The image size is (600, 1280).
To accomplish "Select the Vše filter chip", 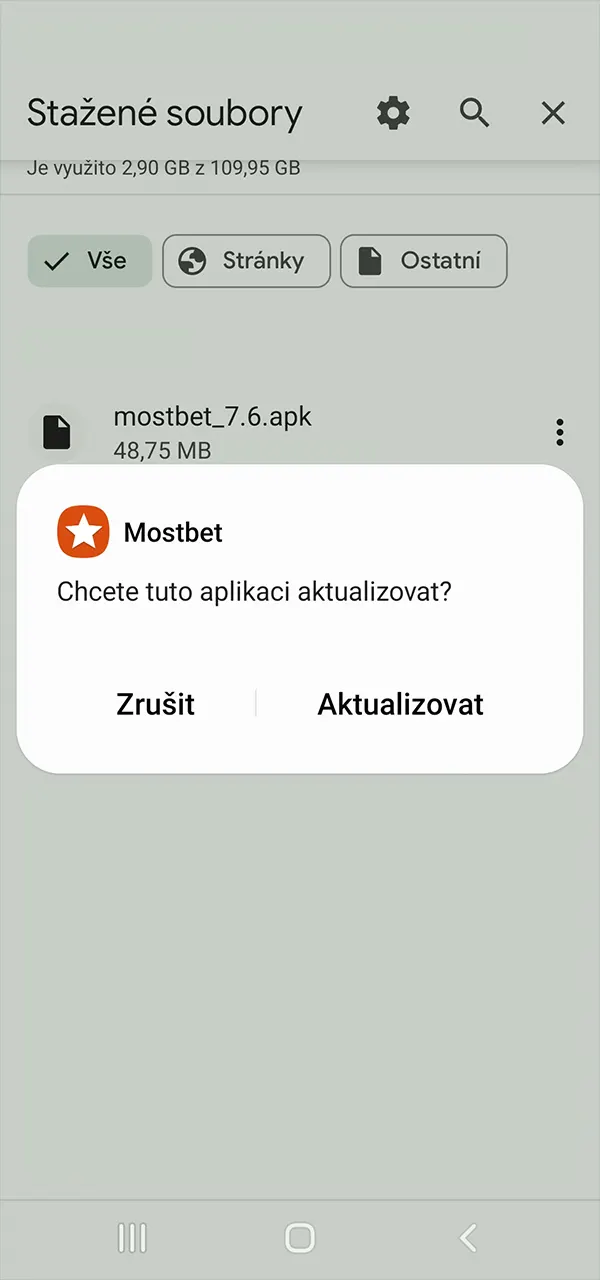I will (x=90, y=261).
